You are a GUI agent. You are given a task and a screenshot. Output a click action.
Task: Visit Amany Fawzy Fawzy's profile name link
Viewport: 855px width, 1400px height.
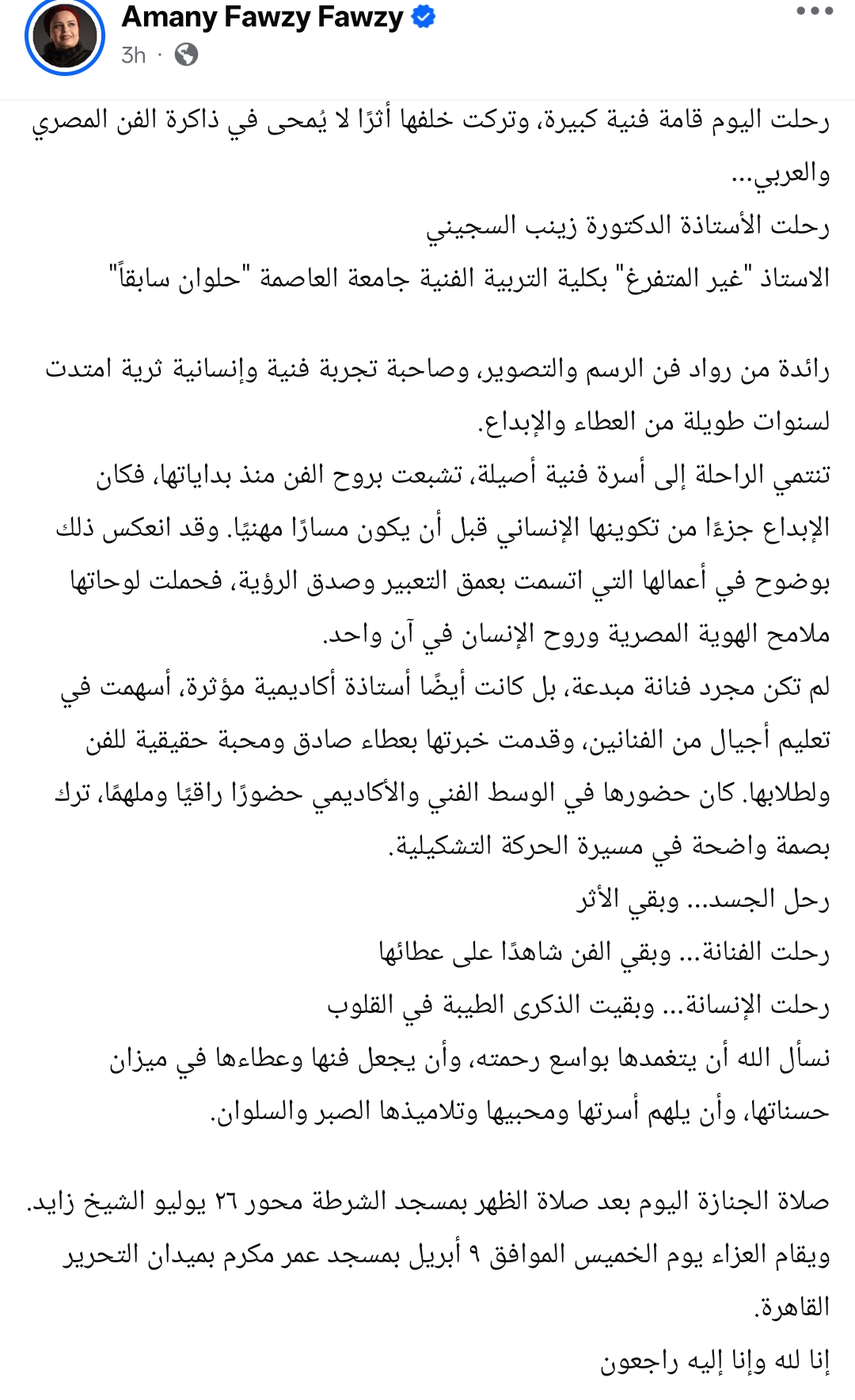[x=262, y=17]
